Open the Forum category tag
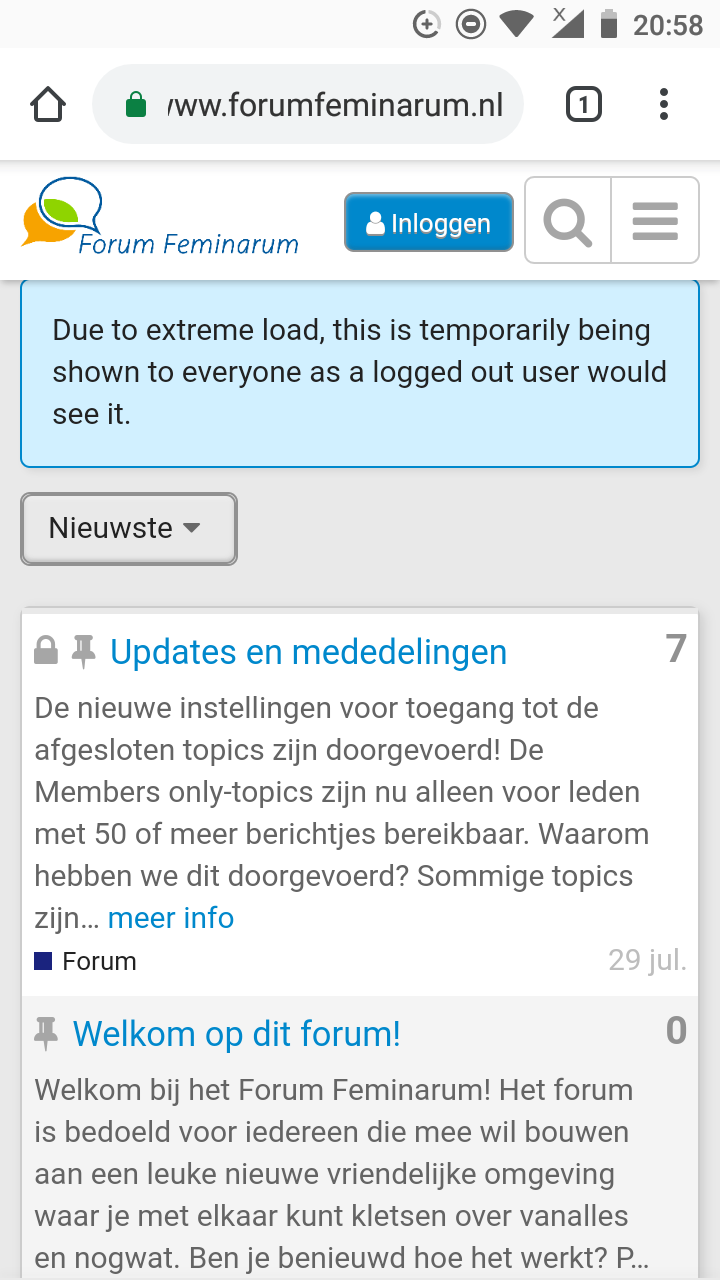 86,961
